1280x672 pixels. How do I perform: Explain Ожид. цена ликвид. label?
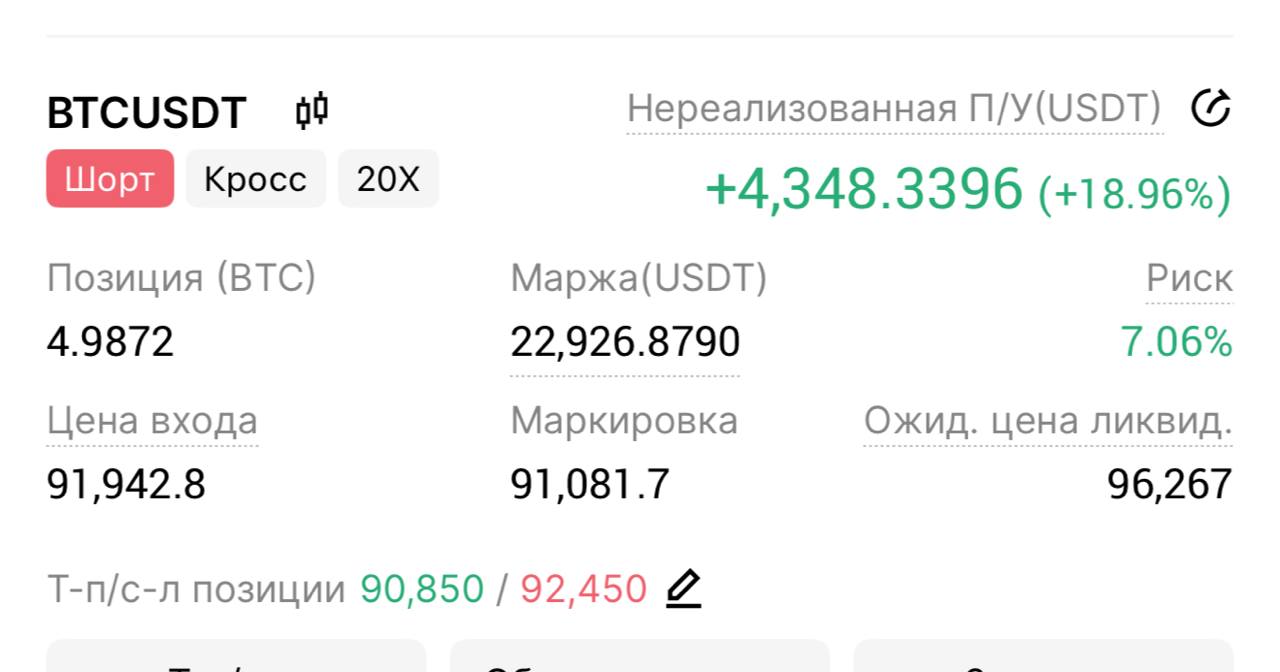coord(1047,422)
